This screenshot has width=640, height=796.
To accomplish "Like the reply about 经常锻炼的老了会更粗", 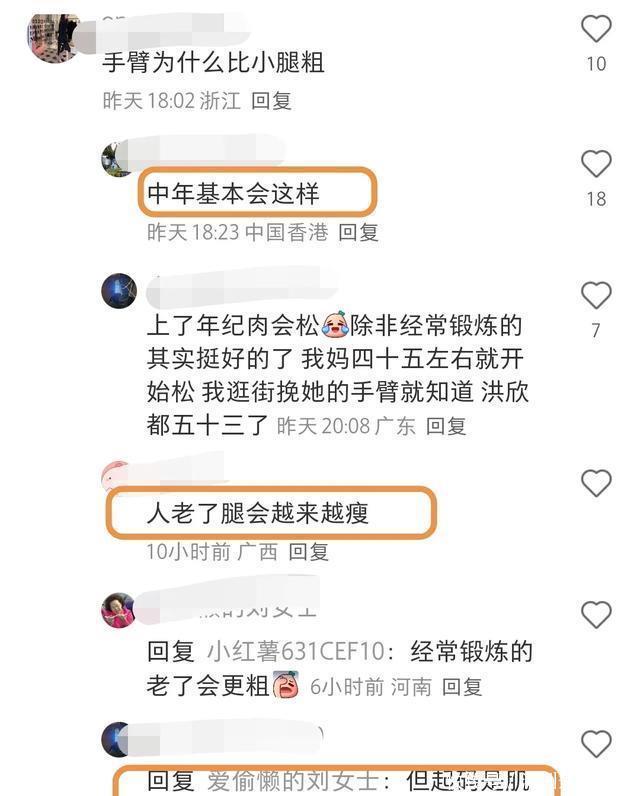I will coord(596,614).
